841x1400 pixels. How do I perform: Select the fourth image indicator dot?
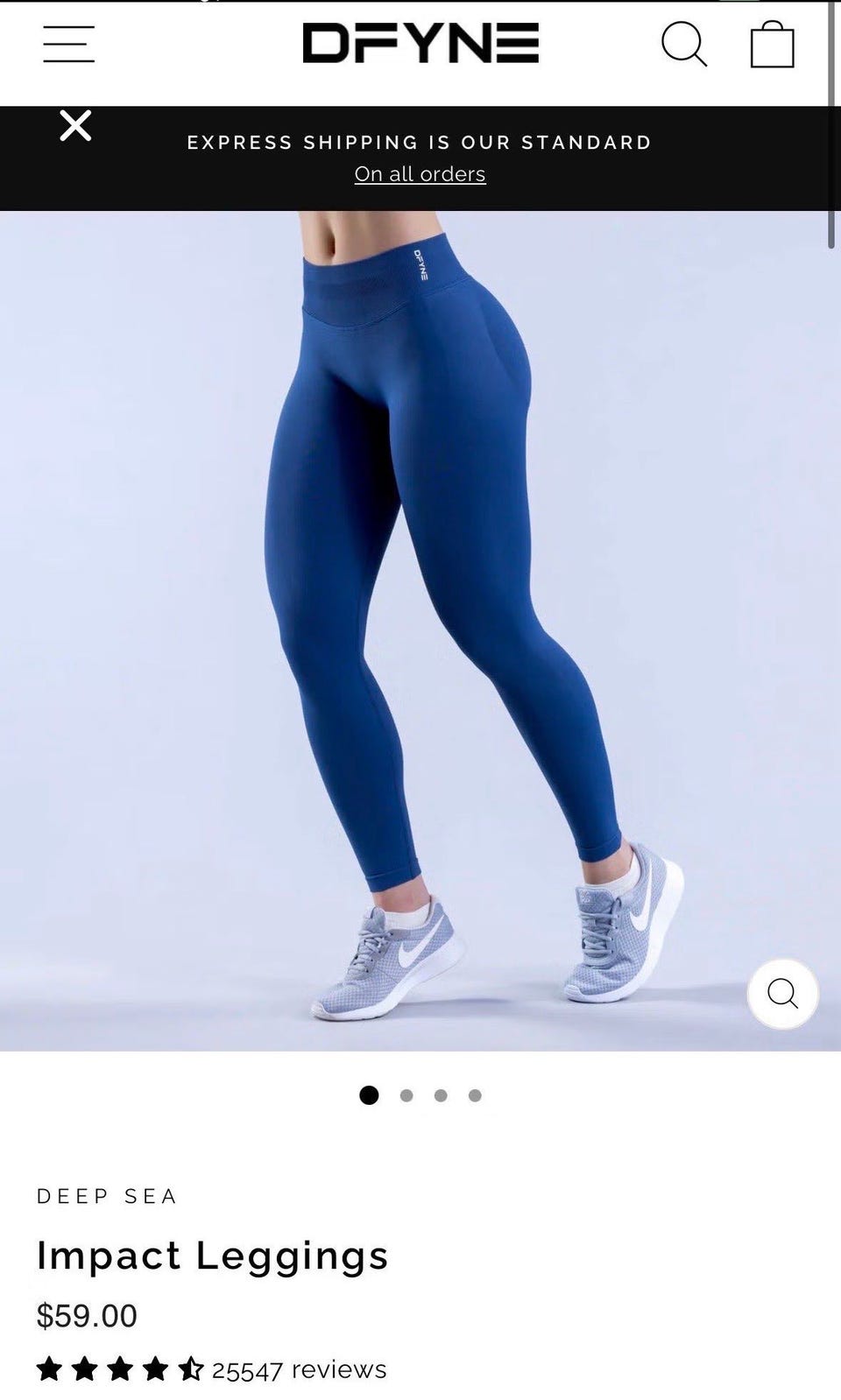tap(475, 1095)
